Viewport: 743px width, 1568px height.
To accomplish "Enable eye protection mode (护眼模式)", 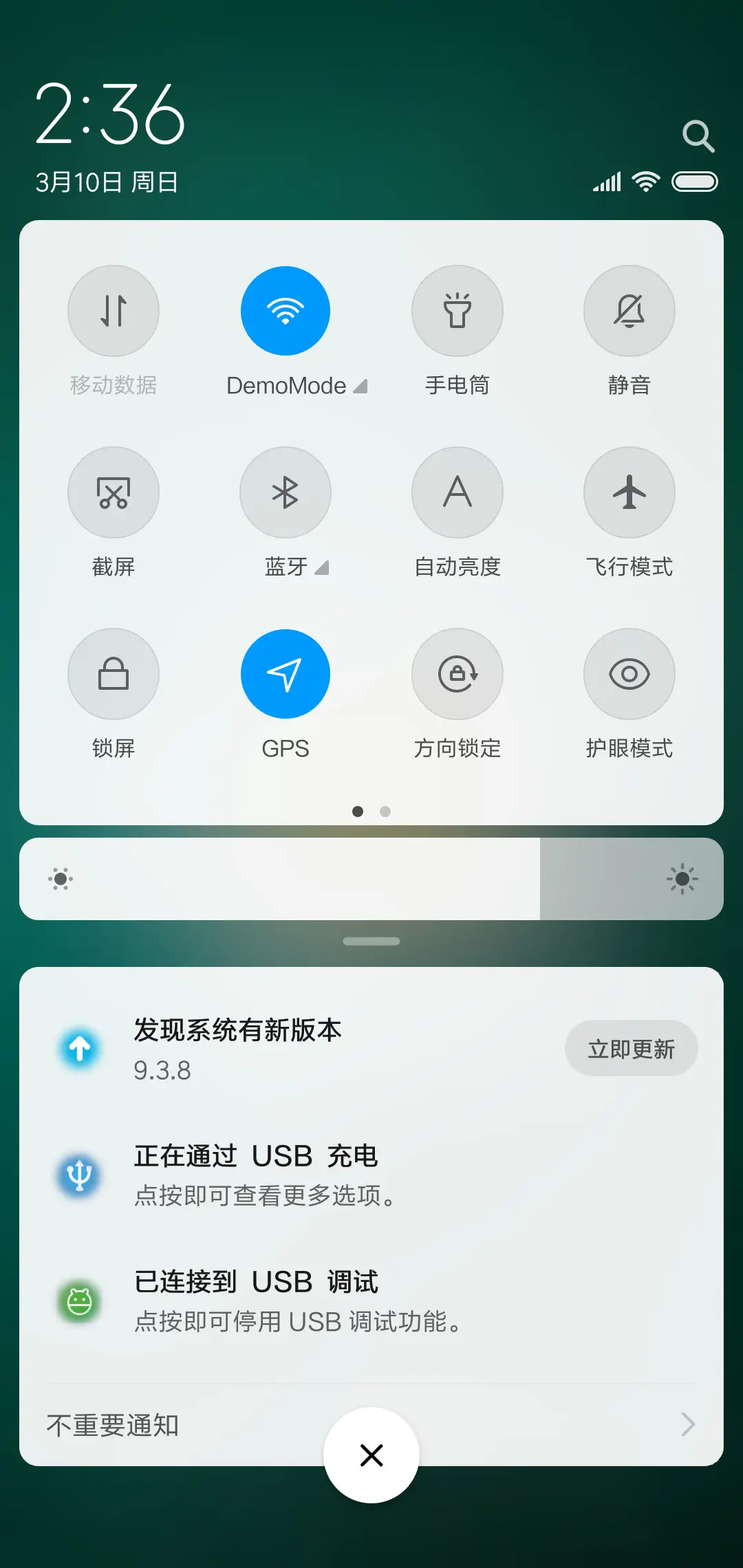I will click(629, 674).
